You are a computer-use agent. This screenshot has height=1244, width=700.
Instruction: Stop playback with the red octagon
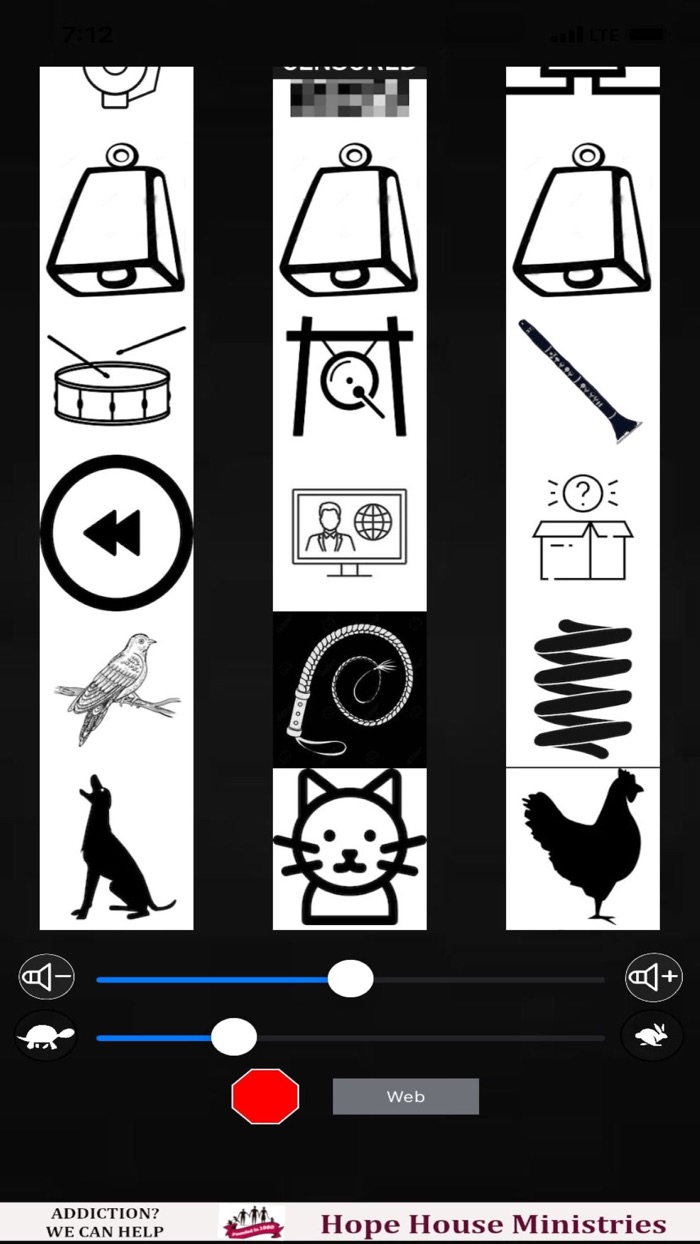pos(265,1096)
